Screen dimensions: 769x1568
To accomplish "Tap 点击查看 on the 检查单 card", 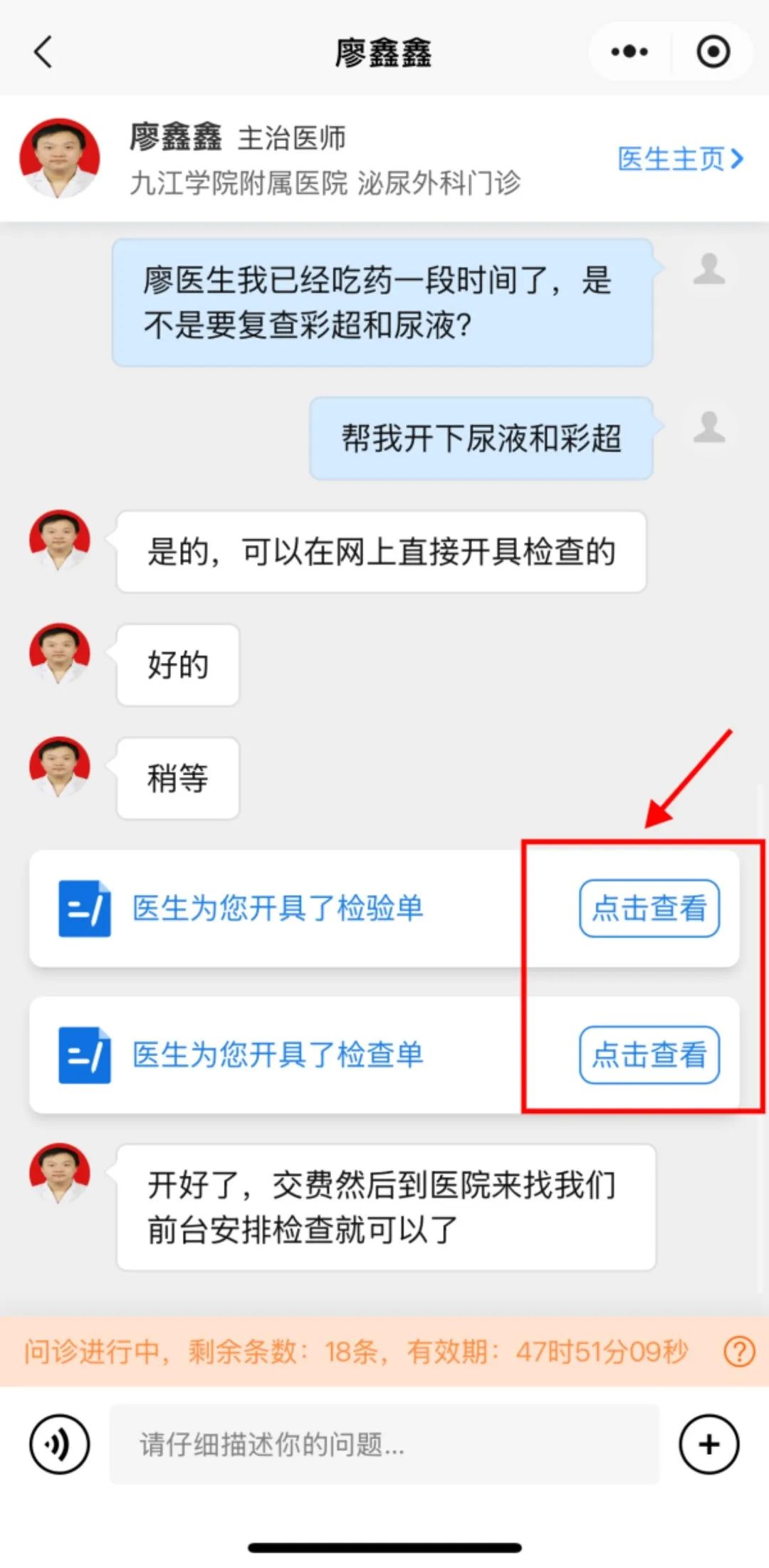I will pos(649,1055).
